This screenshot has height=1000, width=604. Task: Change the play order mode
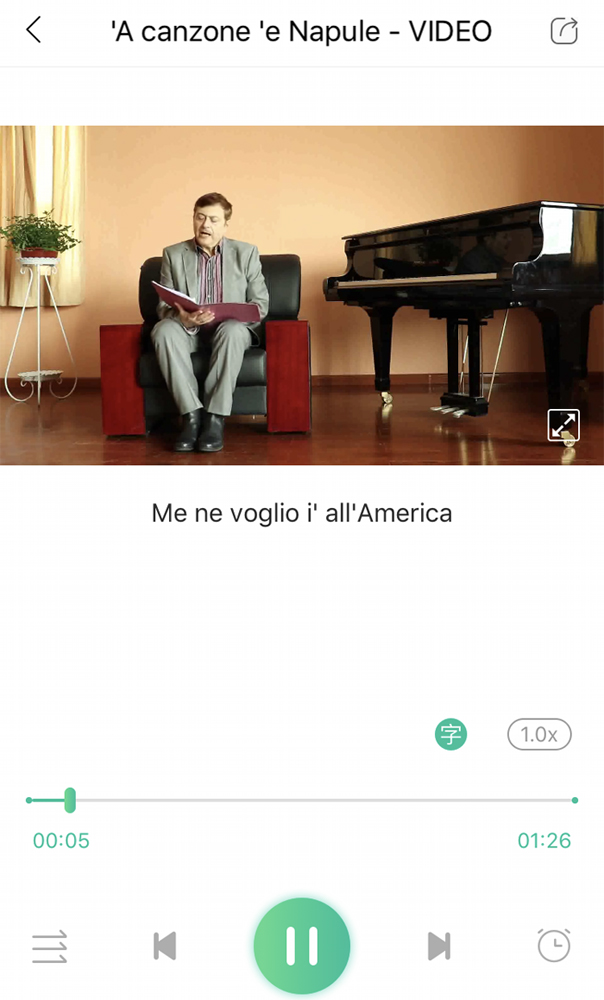(x=49, y=946)
